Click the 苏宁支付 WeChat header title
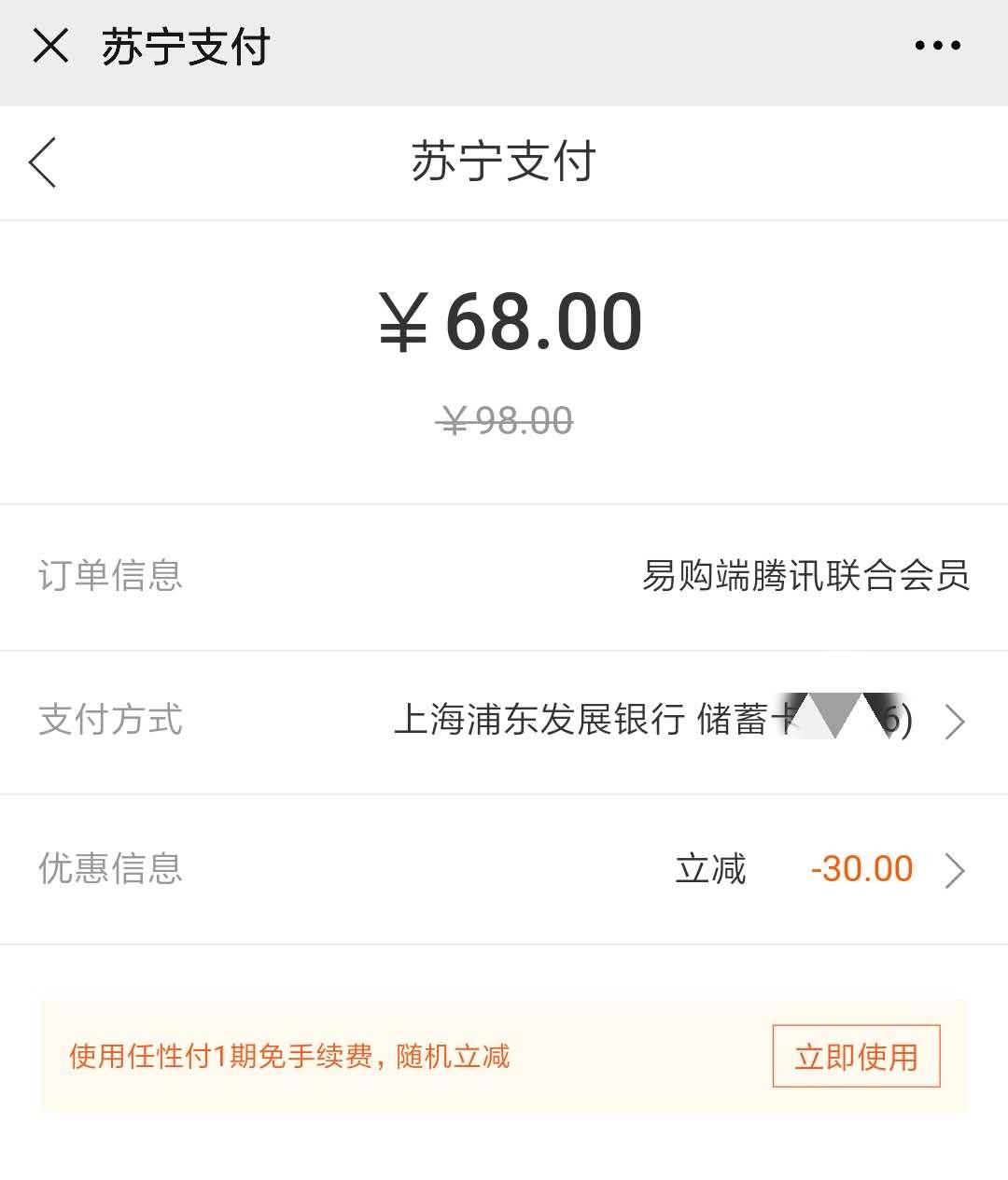 pyautogui.click(x=183, y=49)
